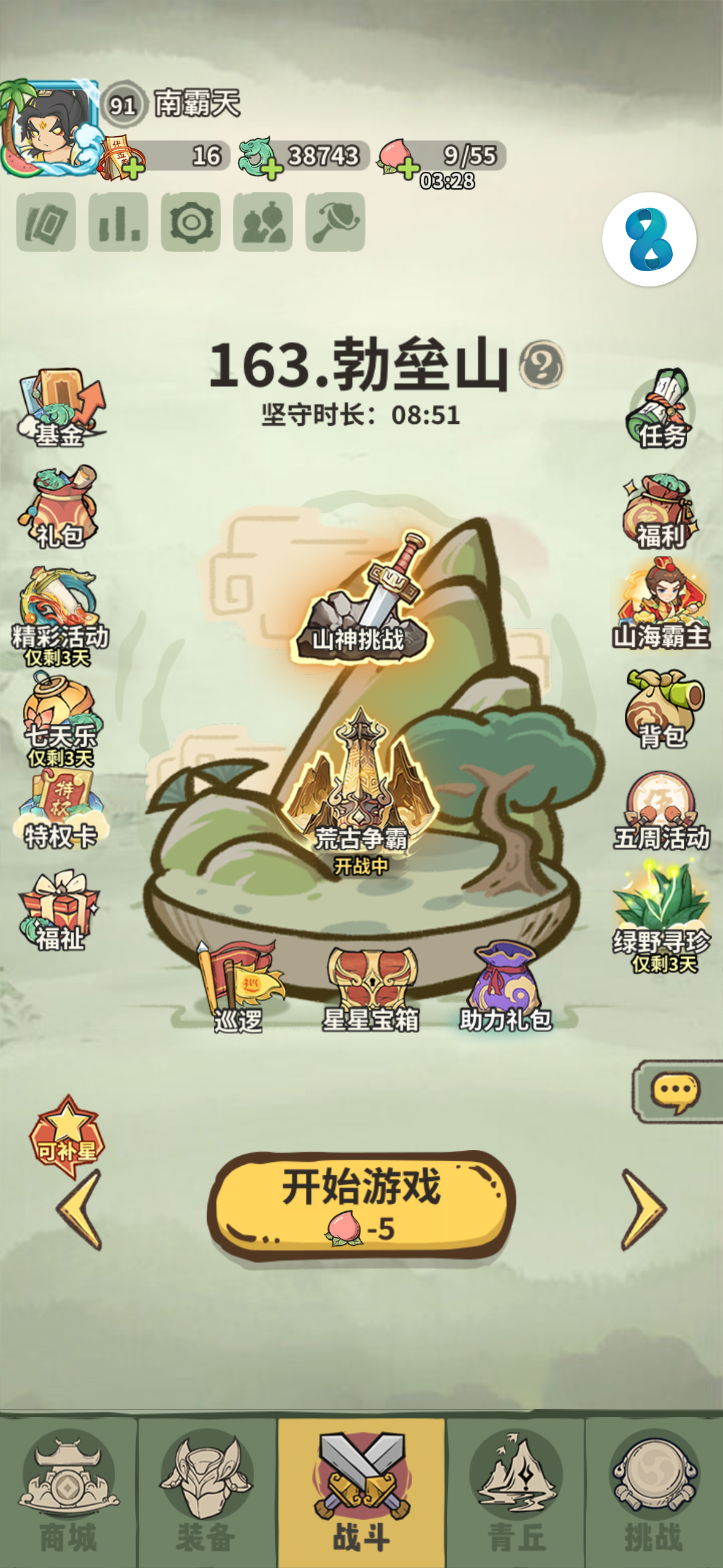
Task: Open the 七天乐 seven-day event
Action: [x=59, y=719]
